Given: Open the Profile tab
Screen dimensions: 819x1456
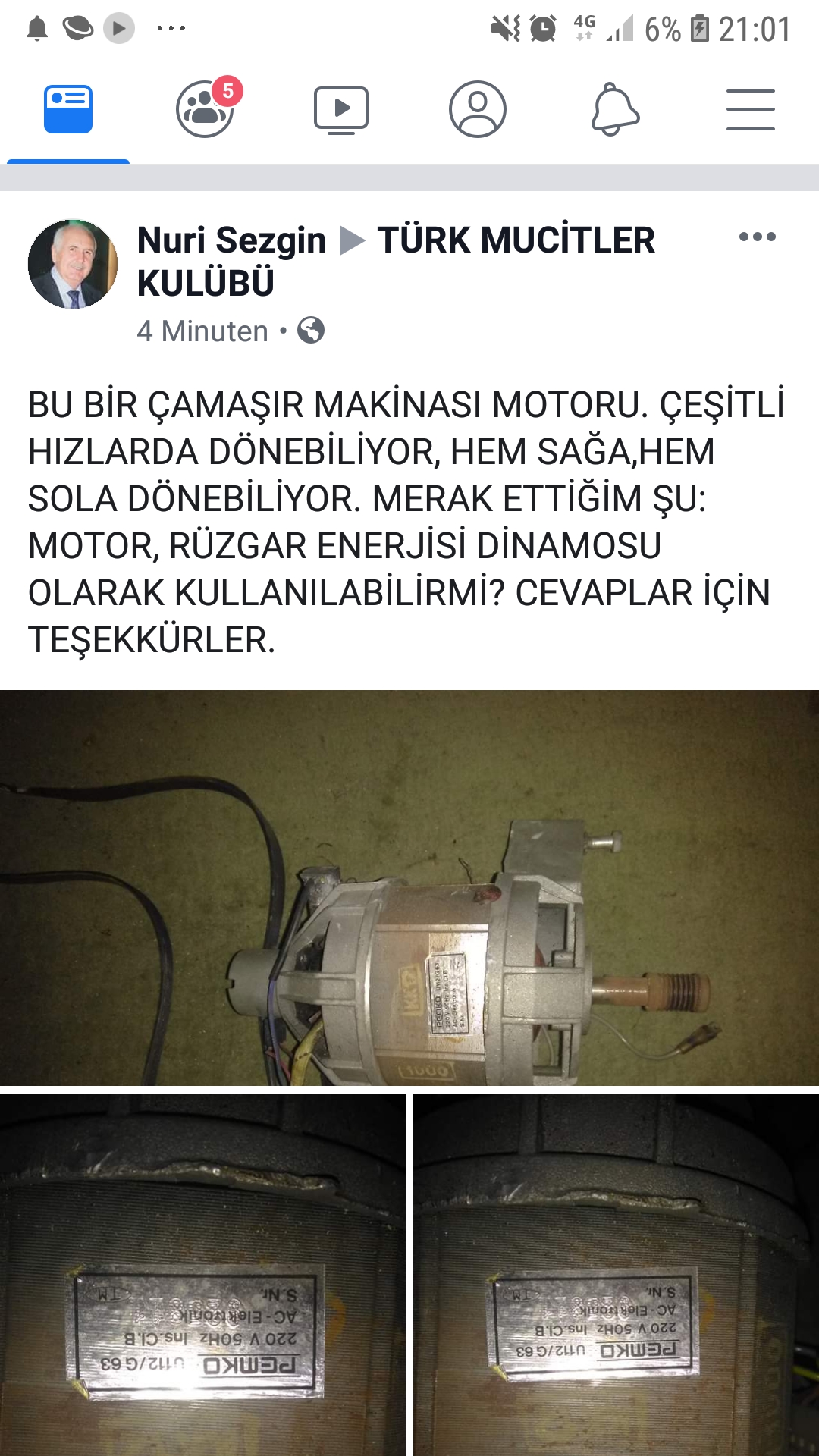Looking at the screenshot, I should (478, 110).
